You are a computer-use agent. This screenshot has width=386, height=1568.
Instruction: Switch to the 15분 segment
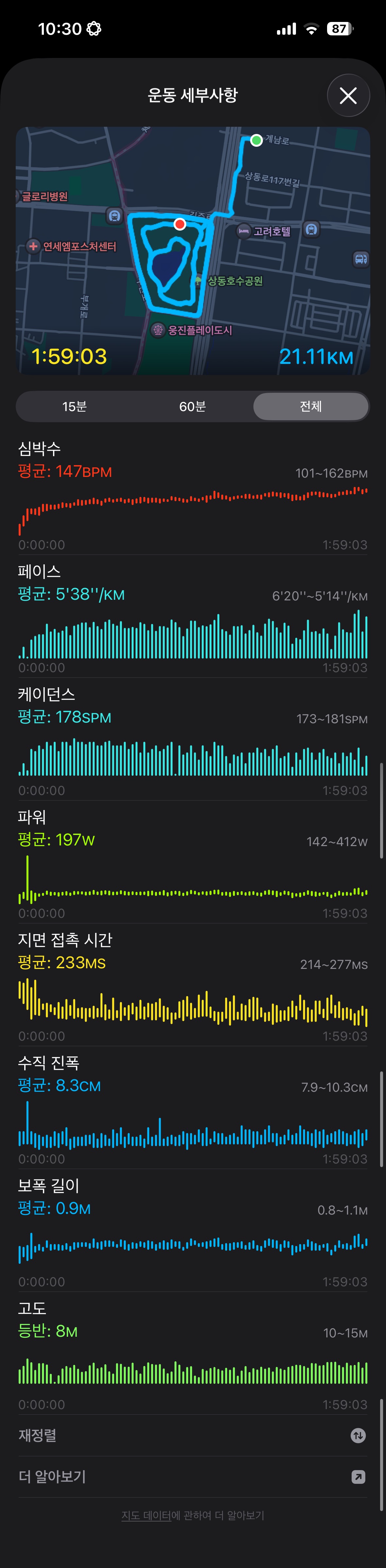pyautogui.click(x=75, y=406)
